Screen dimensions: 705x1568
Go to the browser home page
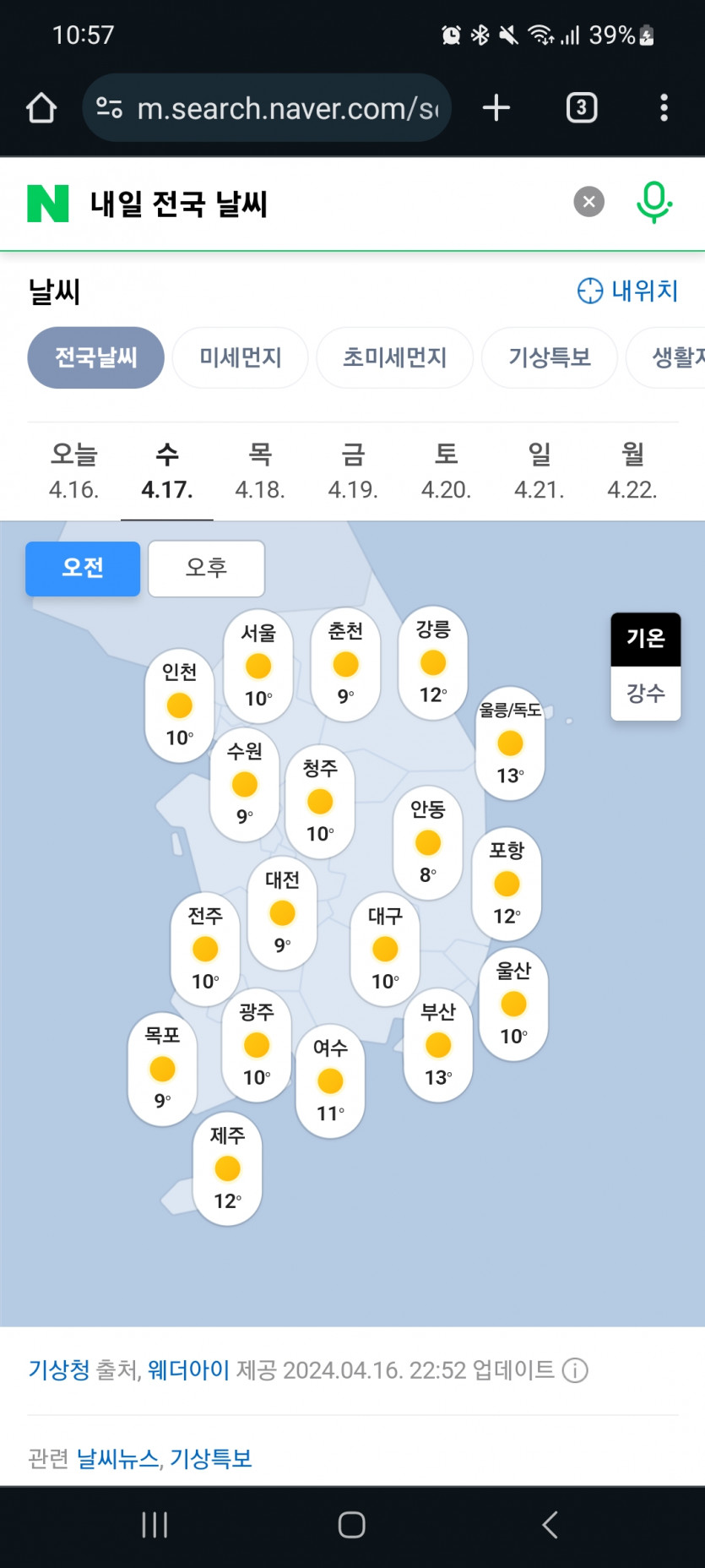point(41,108)
